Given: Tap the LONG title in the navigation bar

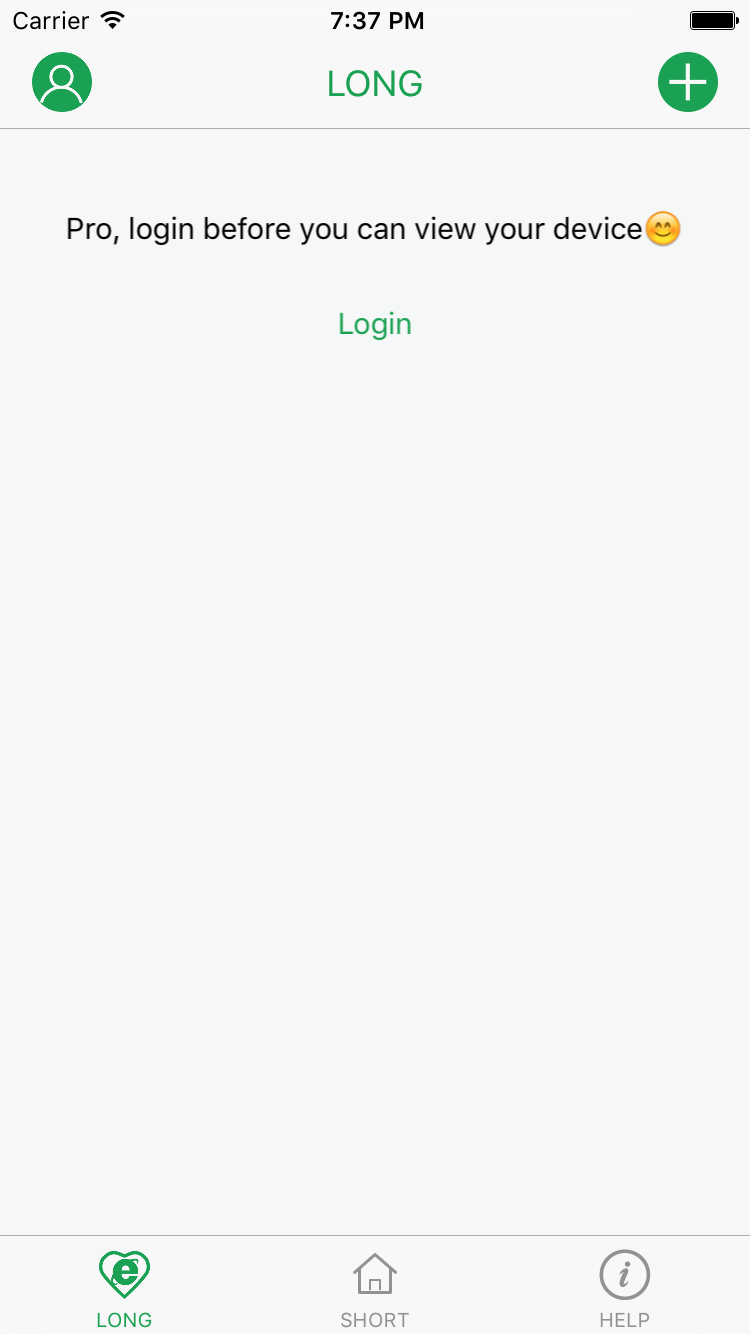Looking at the screenshot, I should click(x=374, y=83).
